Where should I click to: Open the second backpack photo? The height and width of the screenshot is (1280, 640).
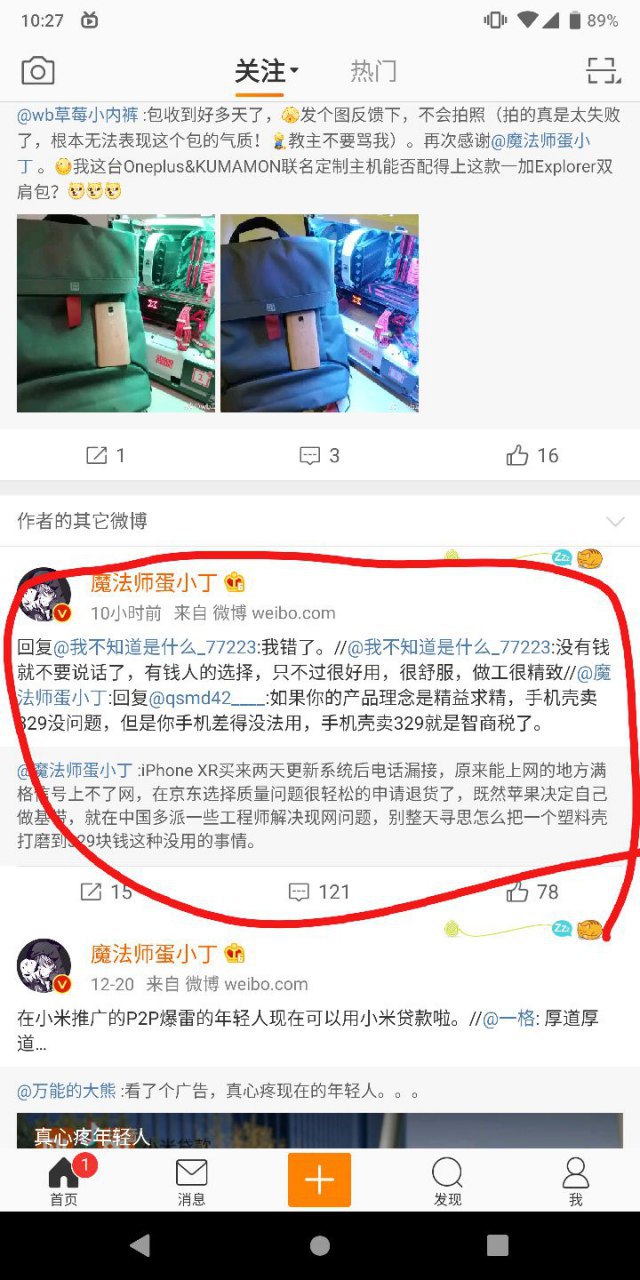tap(319, 313)
